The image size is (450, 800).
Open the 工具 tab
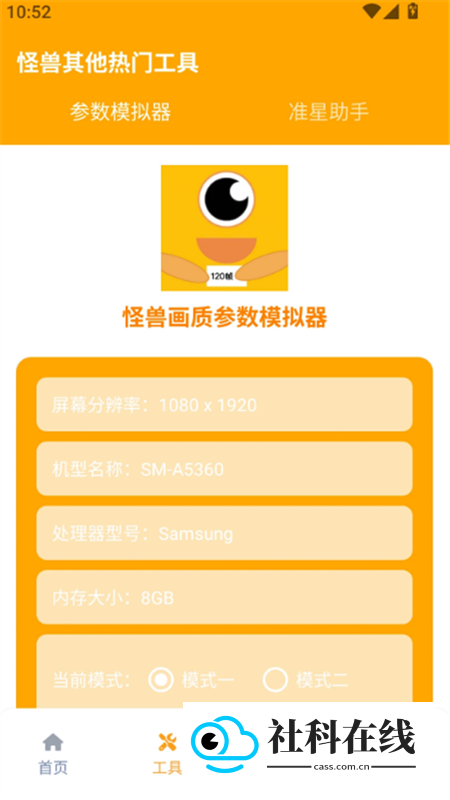pyautogui.click(x=167, y=754)
